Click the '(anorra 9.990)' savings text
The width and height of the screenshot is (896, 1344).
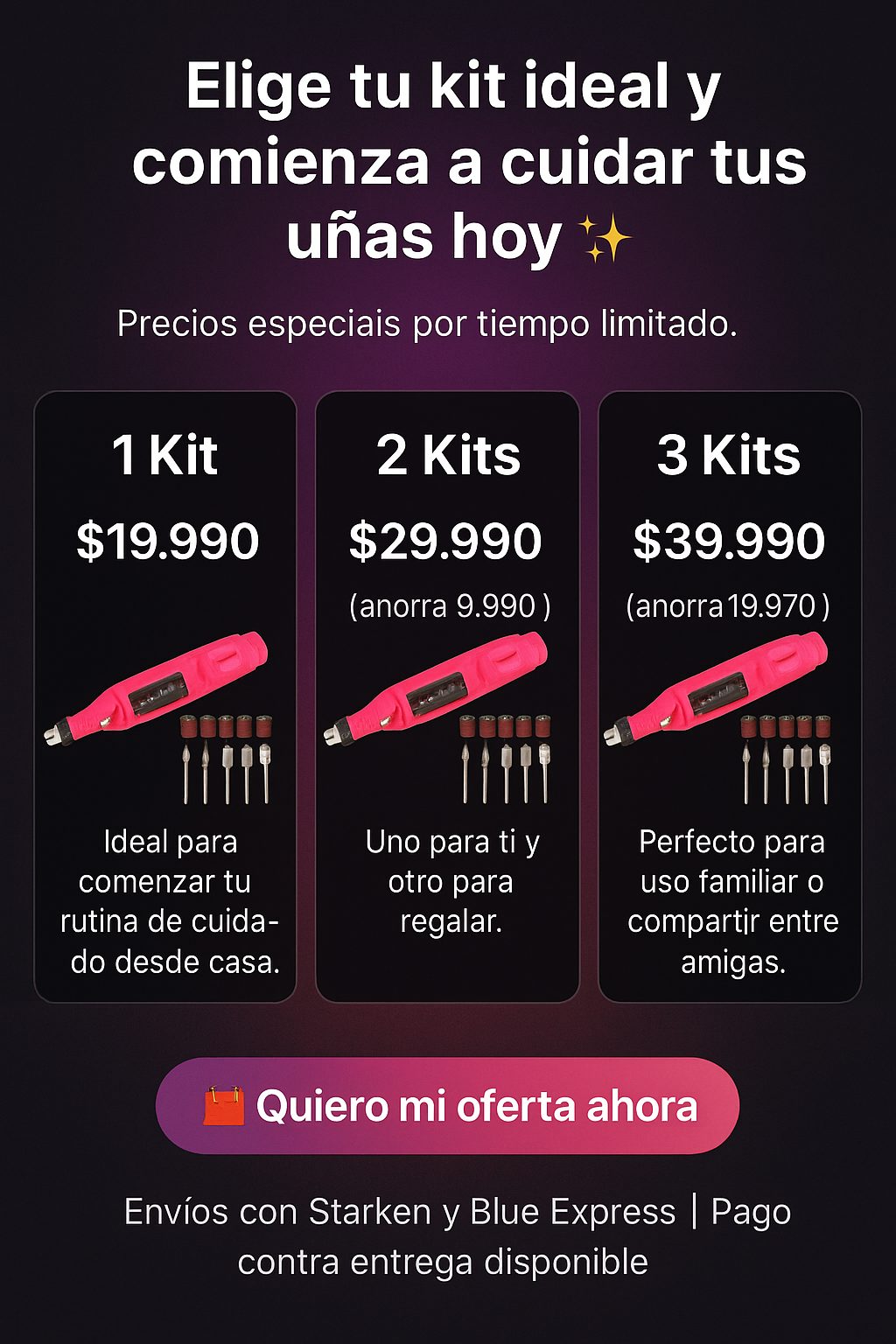tap(448, 602)
